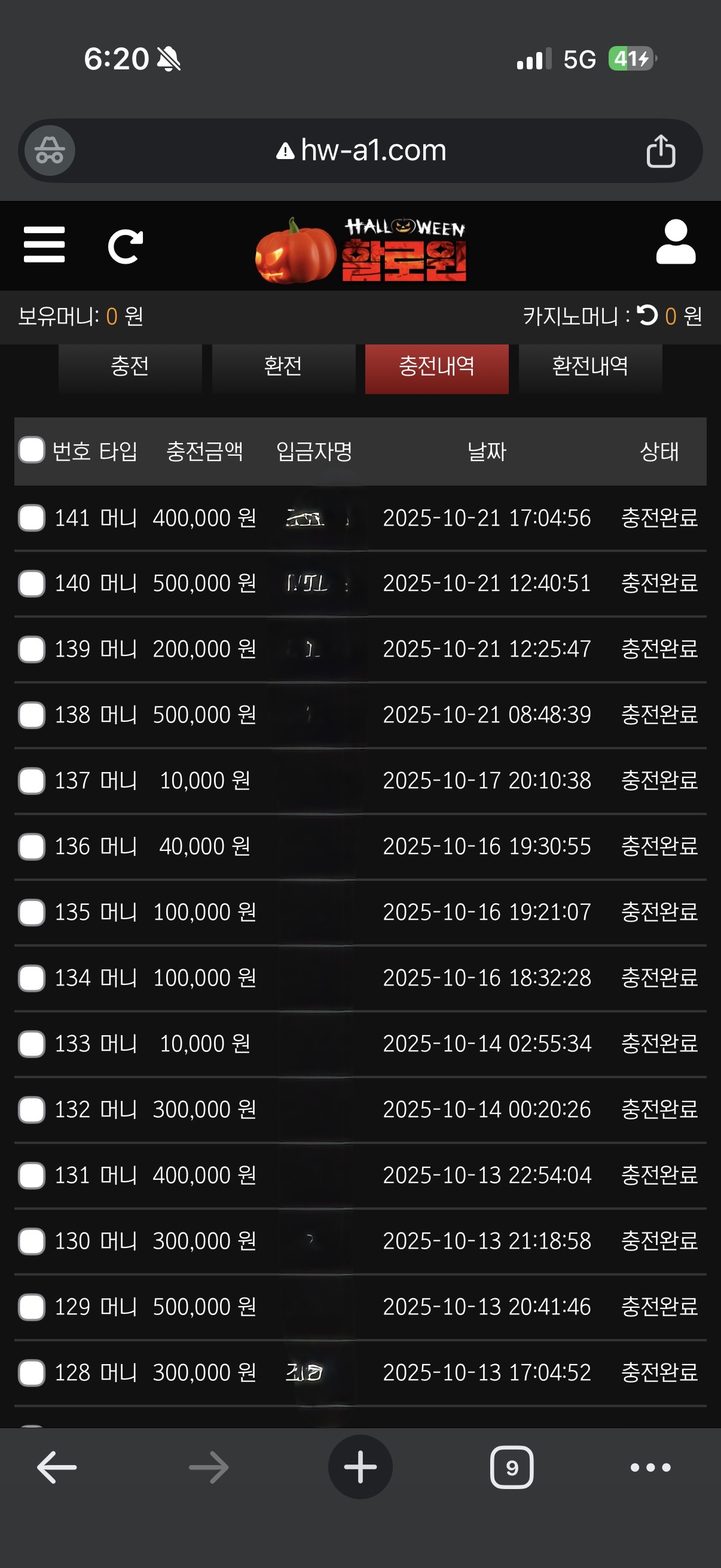Select the 충전내역 tab
This screenshot has width=721, height=1568.
[436, 367]
